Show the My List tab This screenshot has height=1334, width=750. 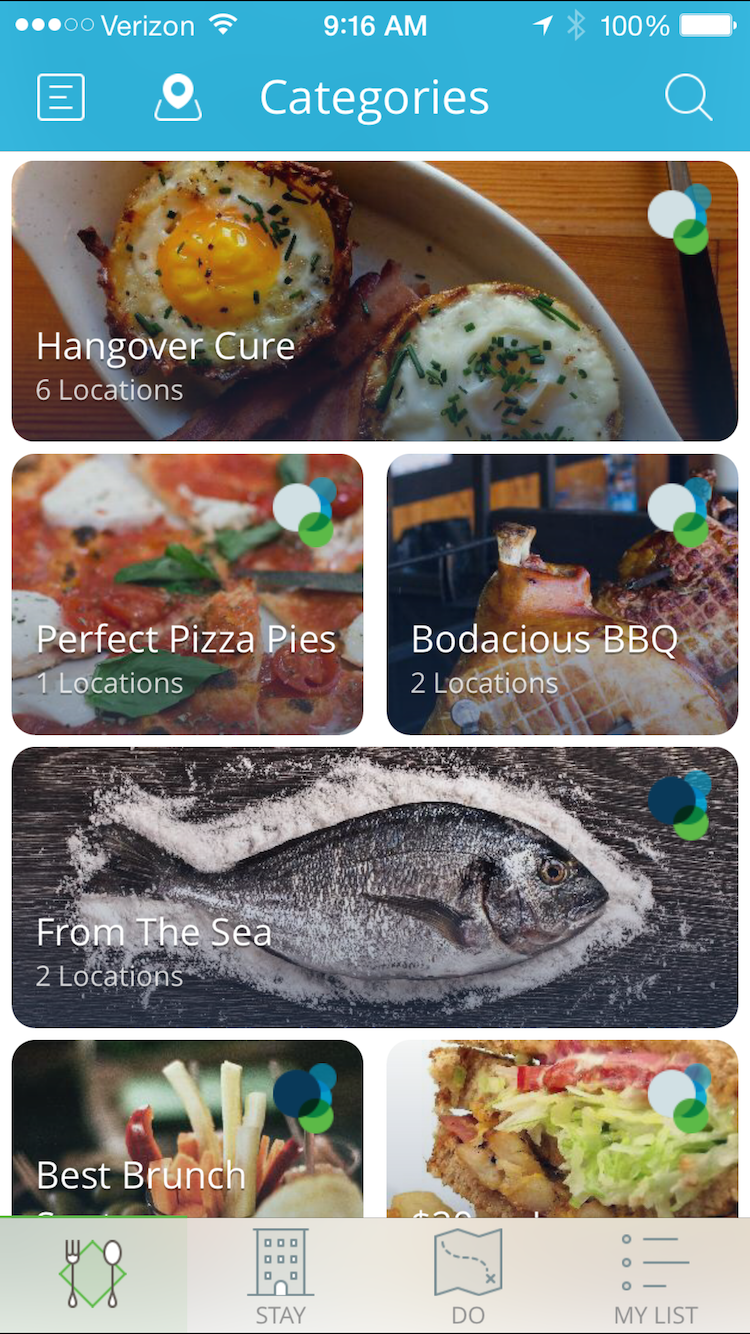[656, 1277]
